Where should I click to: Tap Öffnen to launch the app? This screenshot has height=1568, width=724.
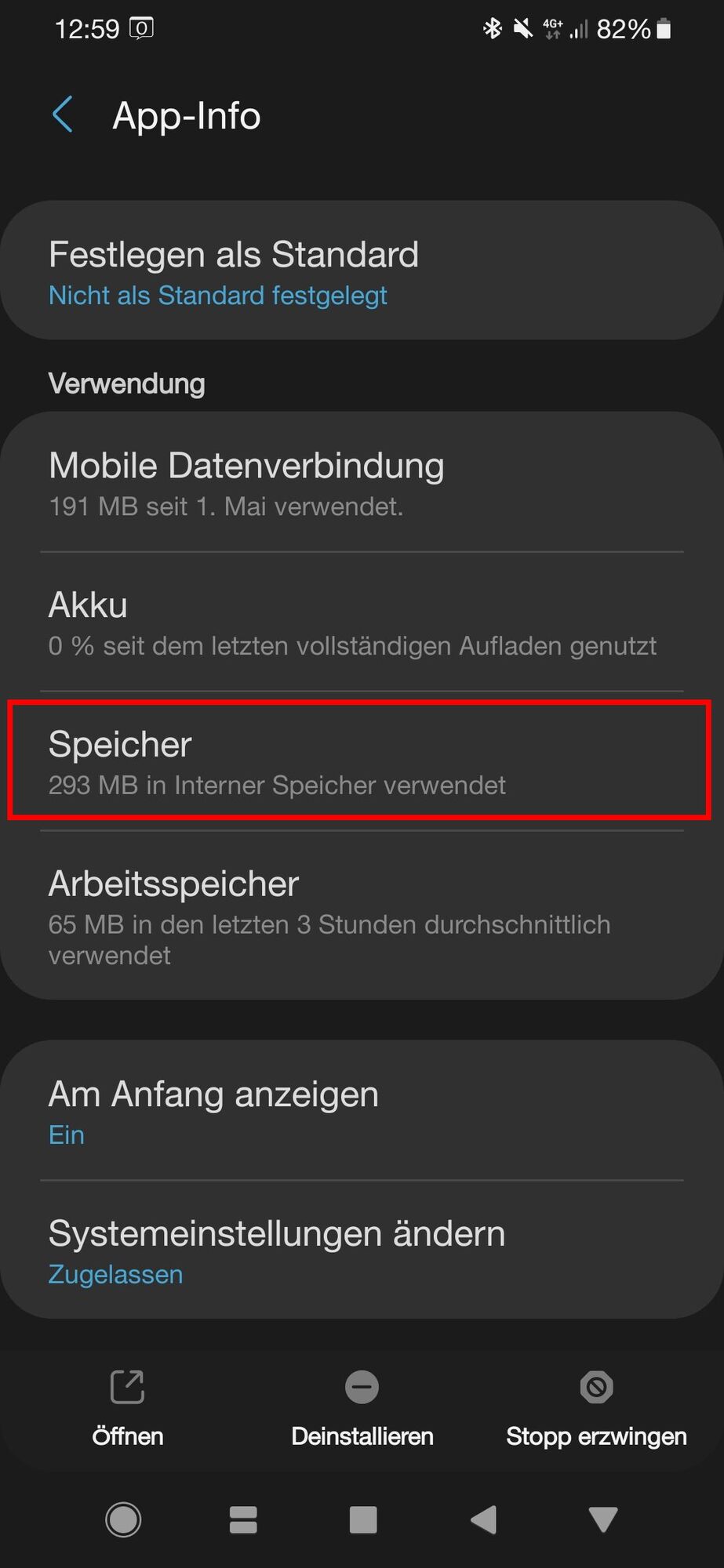pos(127,1406)
